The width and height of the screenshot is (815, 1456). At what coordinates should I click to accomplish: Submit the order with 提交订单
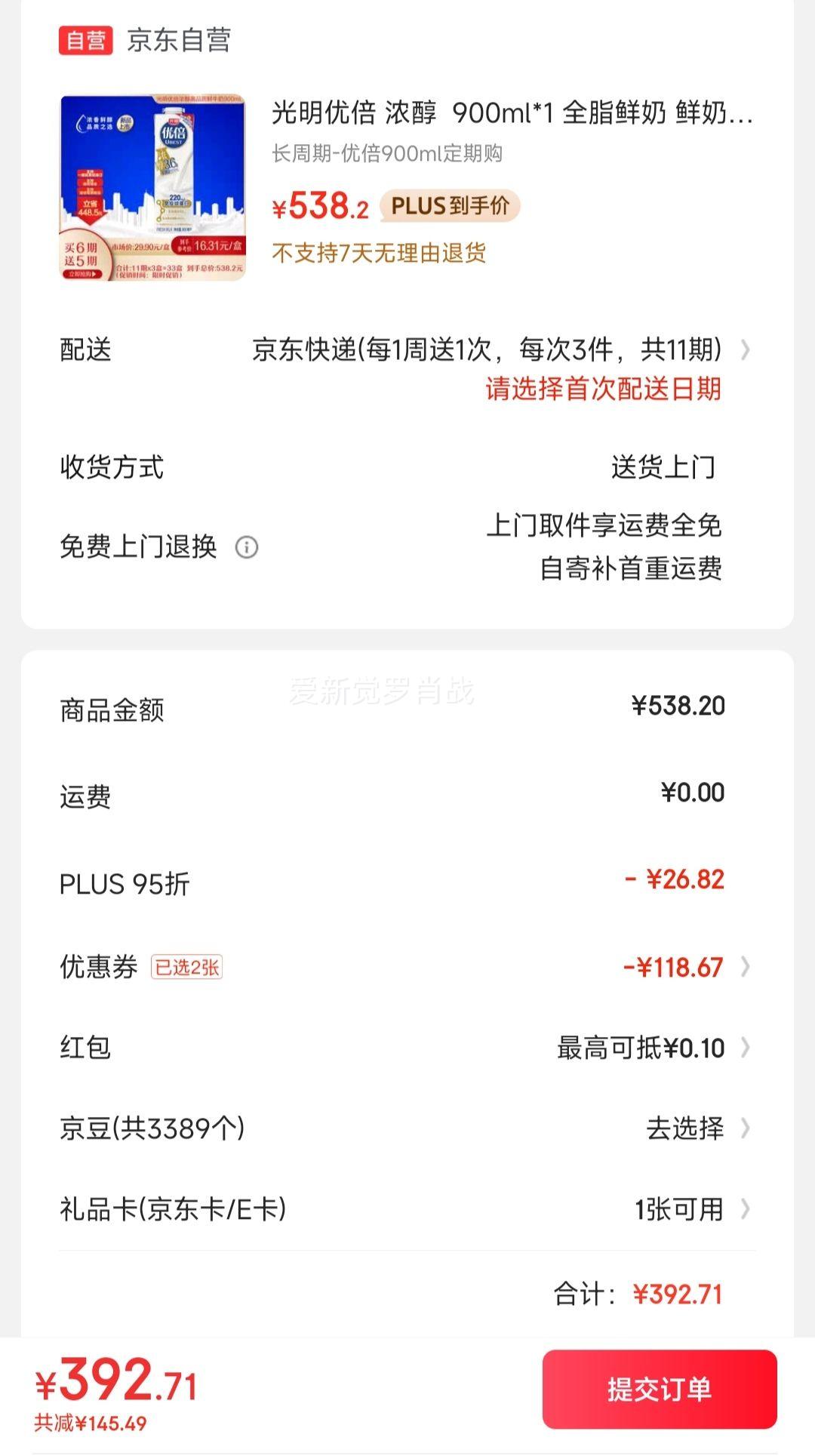[x=659, y=1389]
